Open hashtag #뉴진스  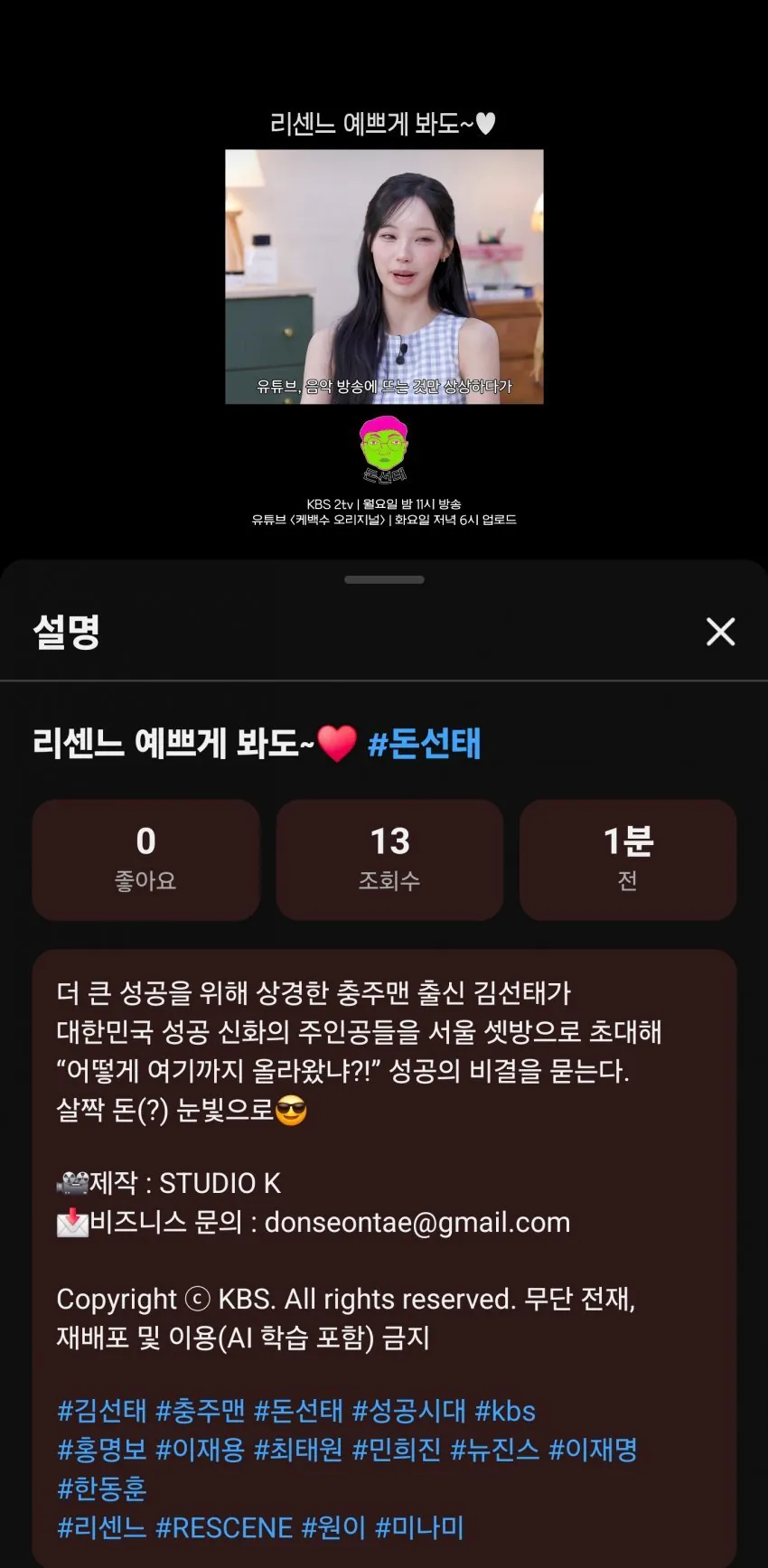(495, 1450)
